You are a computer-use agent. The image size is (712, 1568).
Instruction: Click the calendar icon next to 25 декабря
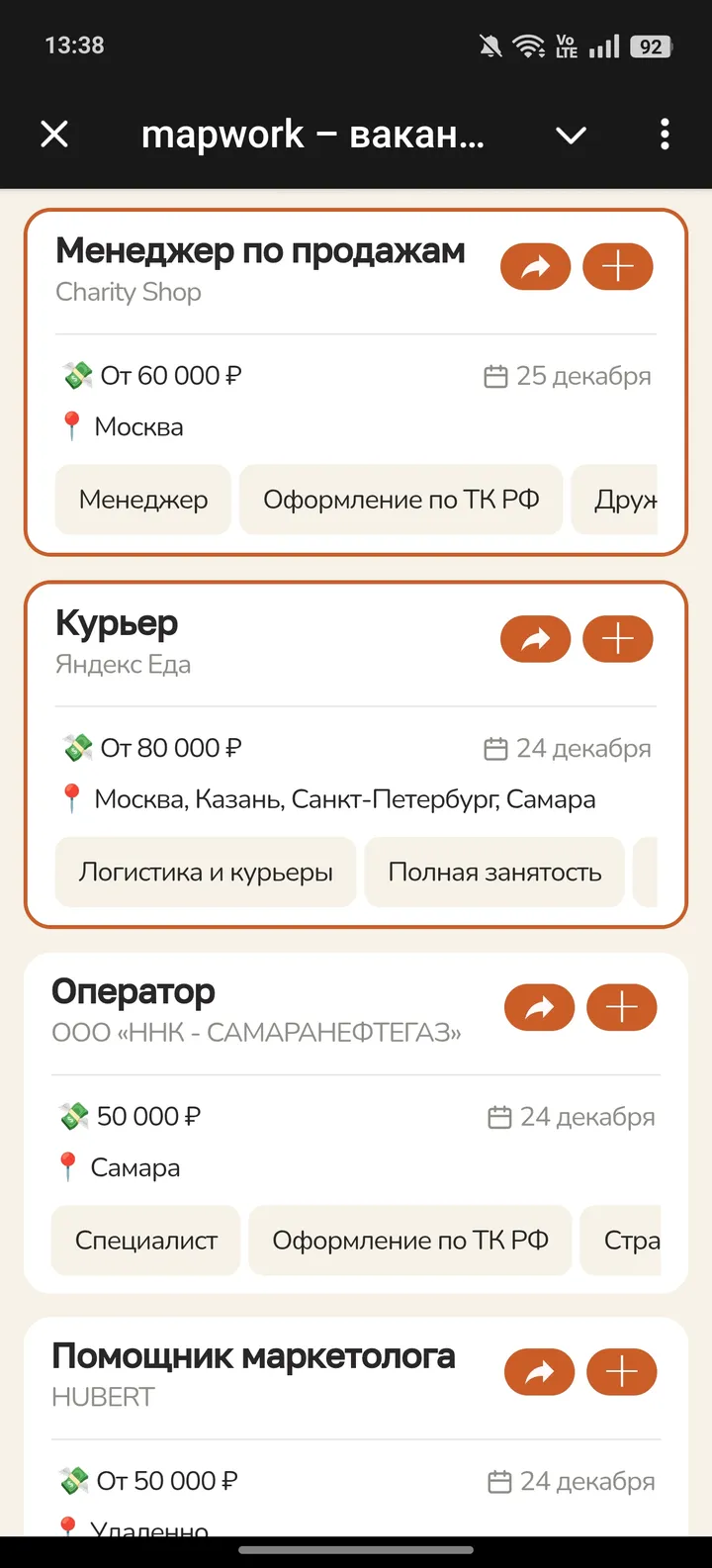495,375
